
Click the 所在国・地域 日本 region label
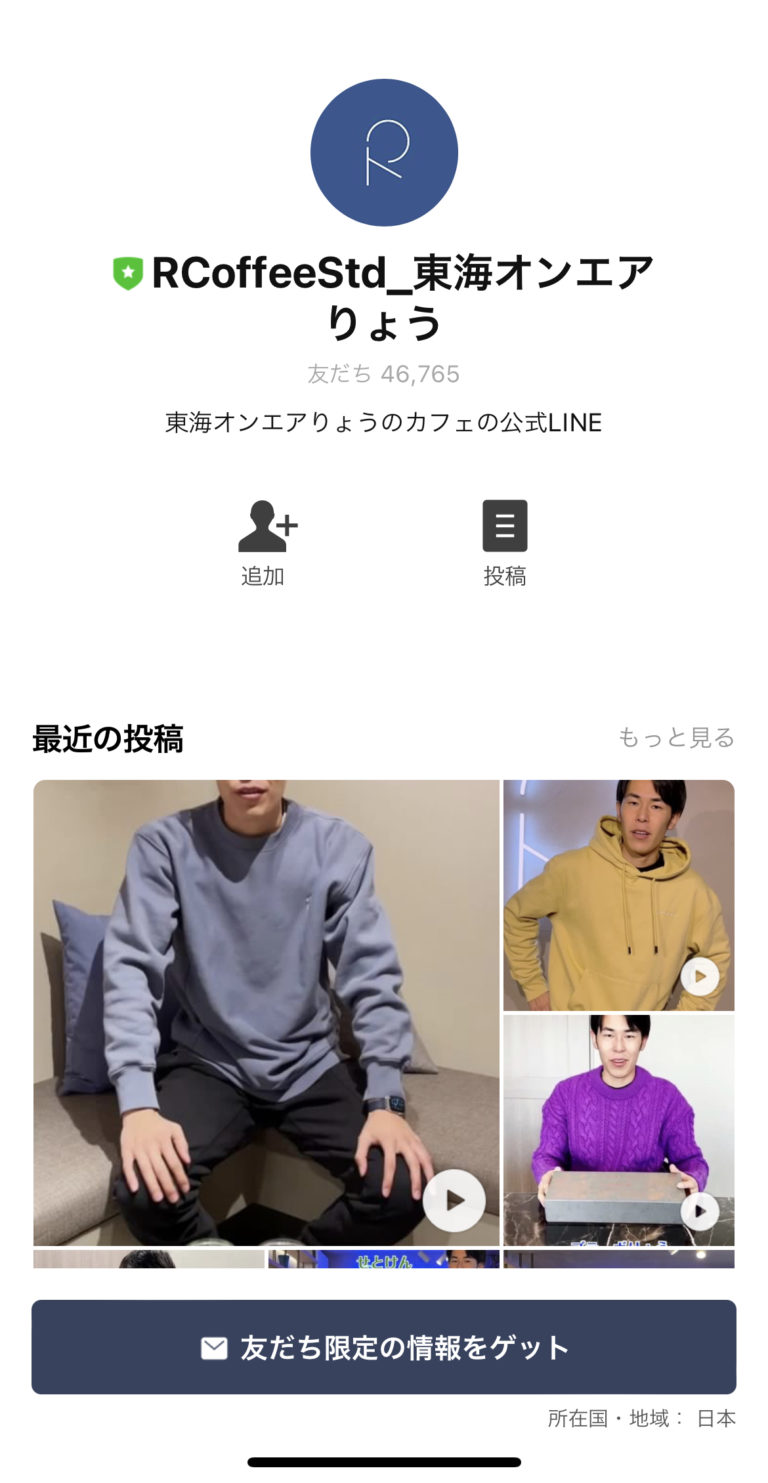tap(645, 1418)
